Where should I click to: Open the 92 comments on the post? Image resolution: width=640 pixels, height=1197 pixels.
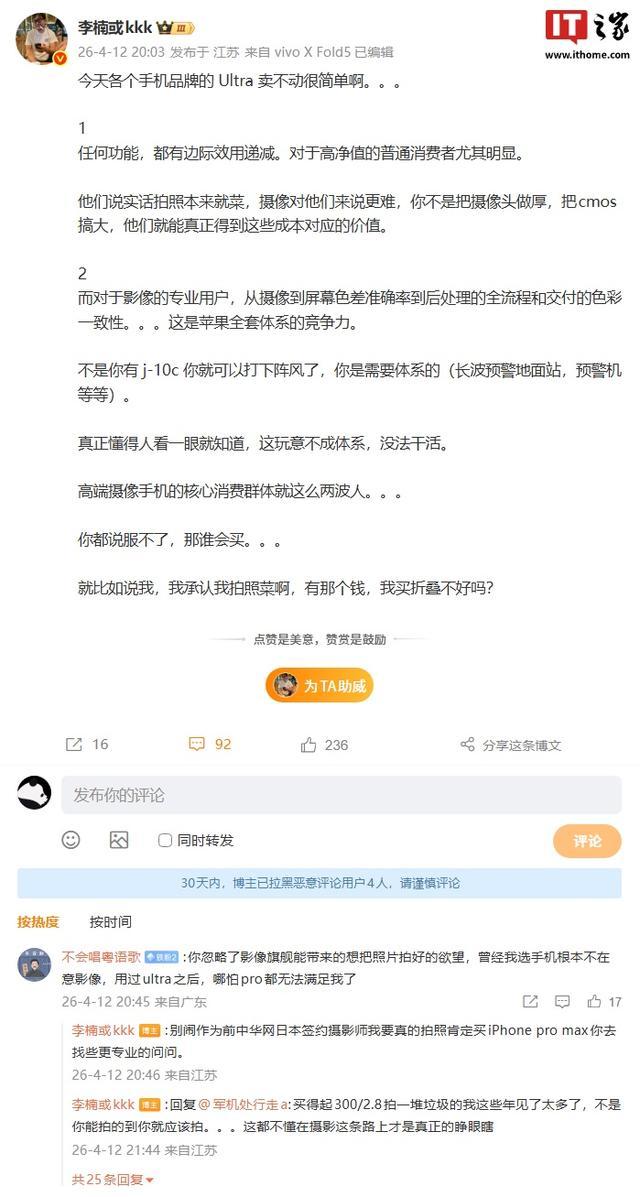click(210, 744)
